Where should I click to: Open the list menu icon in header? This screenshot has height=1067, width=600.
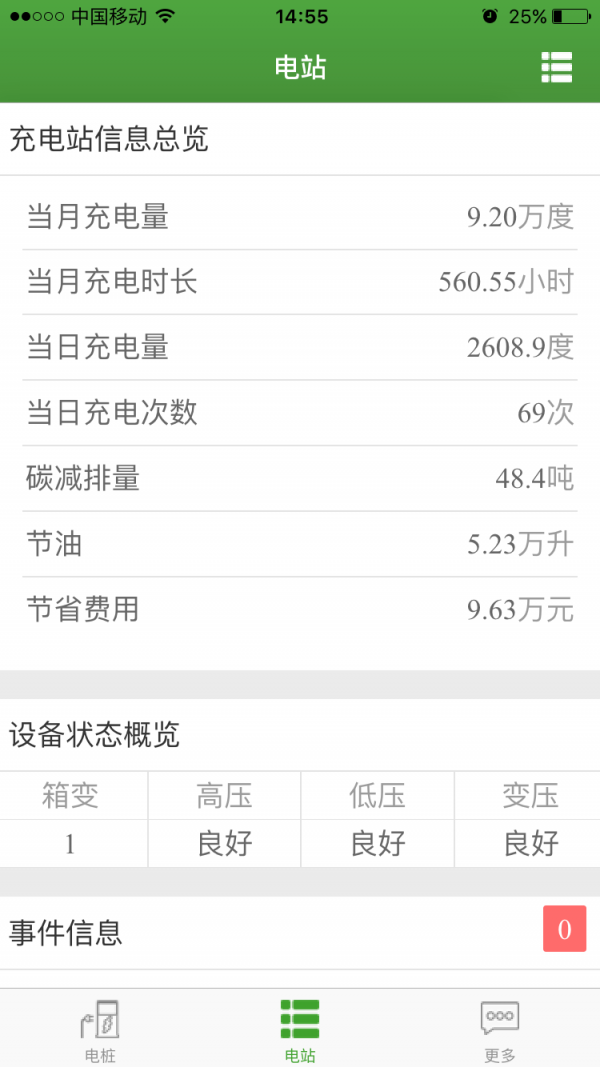556,67
